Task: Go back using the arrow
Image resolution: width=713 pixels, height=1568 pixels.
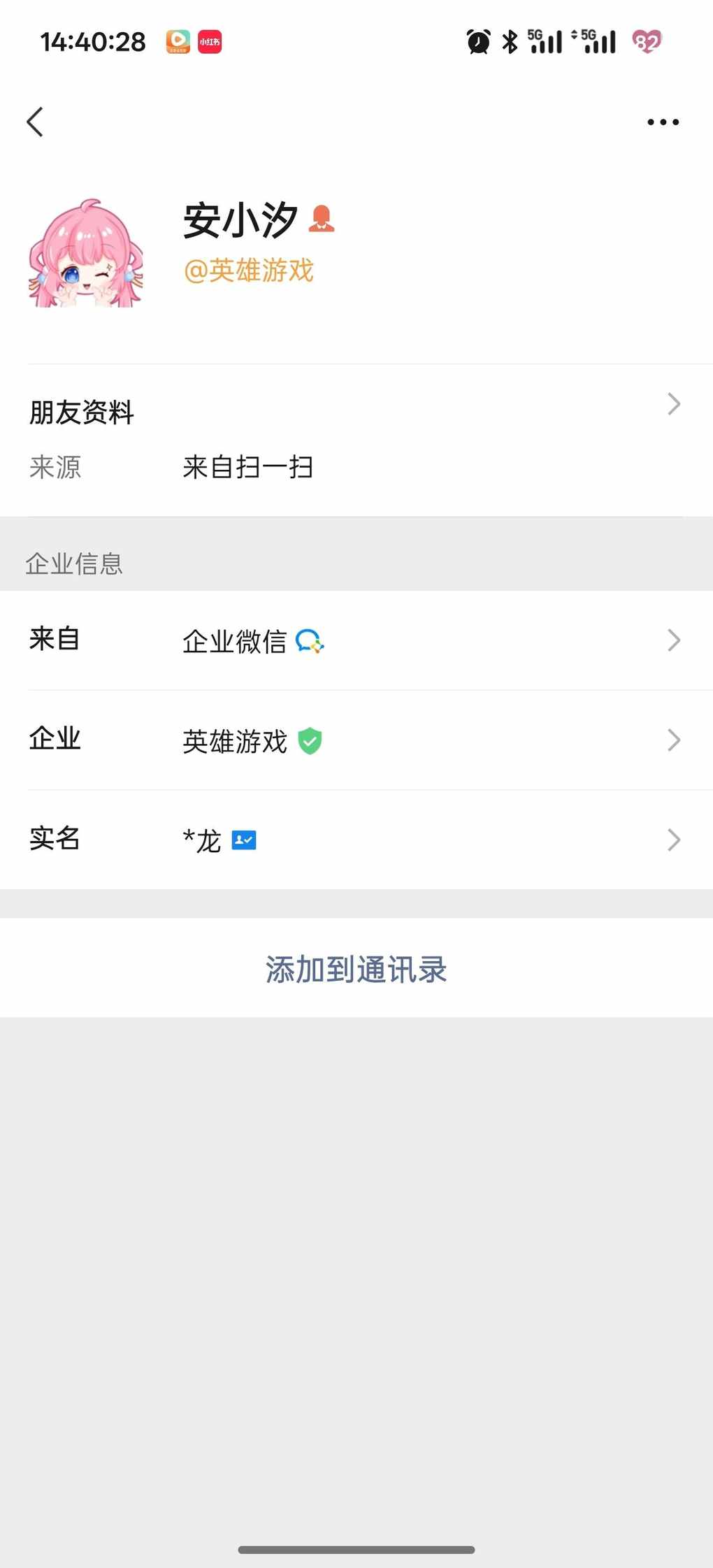Action: tap(35, 122)
